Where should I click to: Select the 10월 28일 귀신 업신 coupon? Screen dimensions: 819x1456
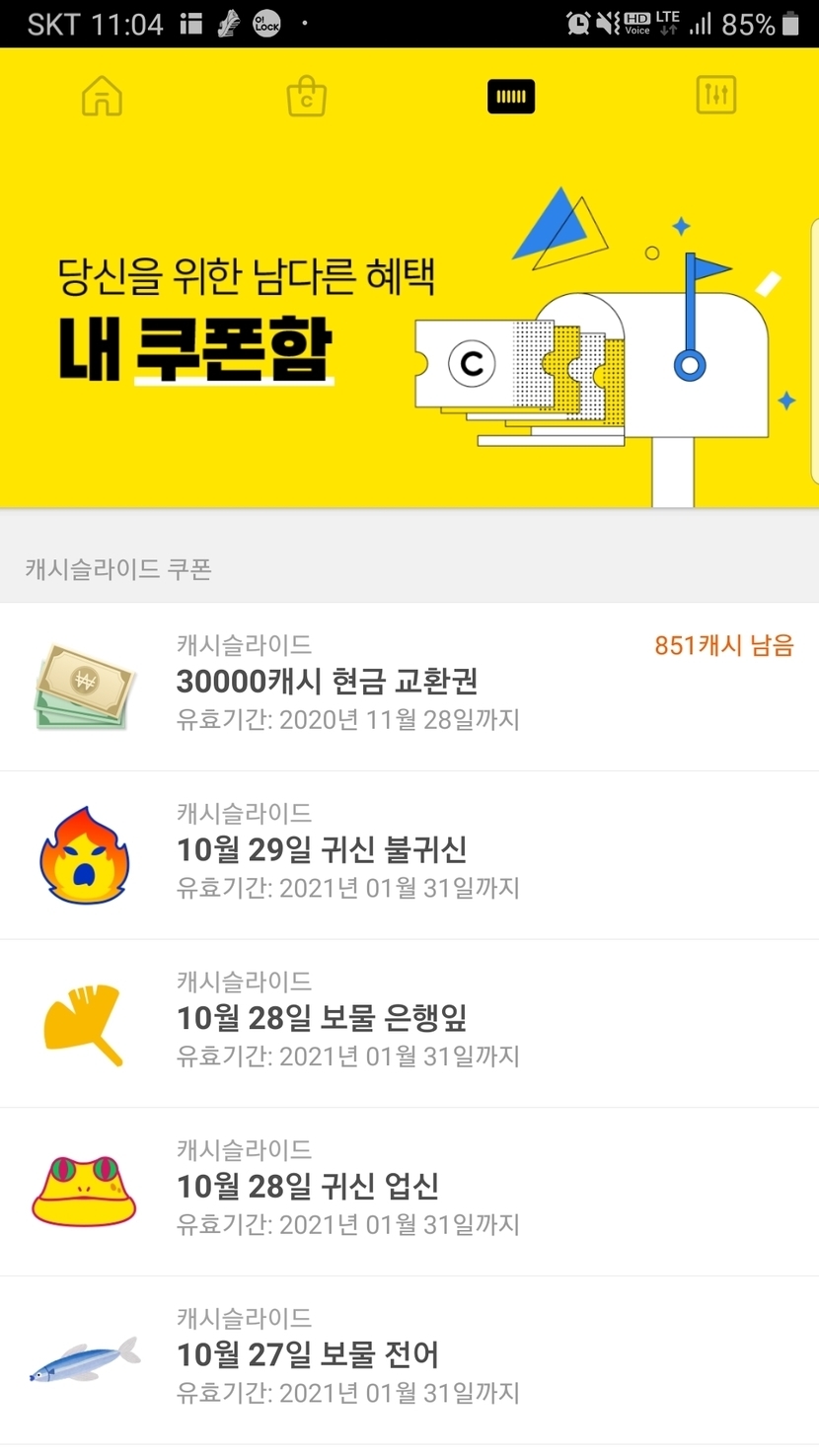tap(409, 1192)
